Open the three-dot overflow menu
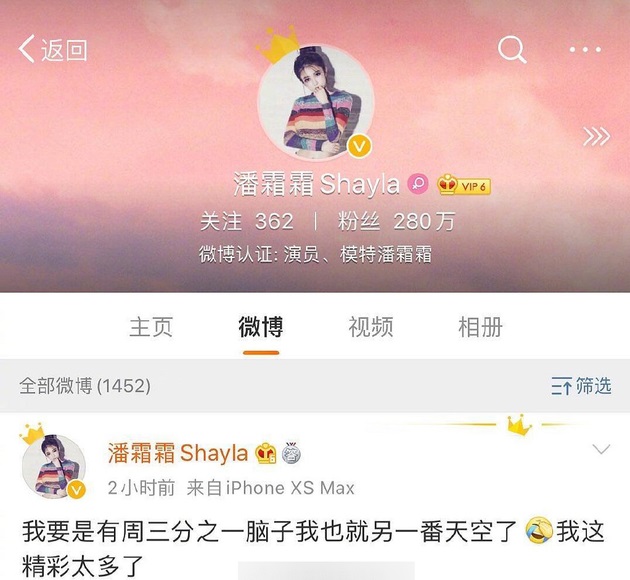The image size is (630, 580). click(585, 50)
